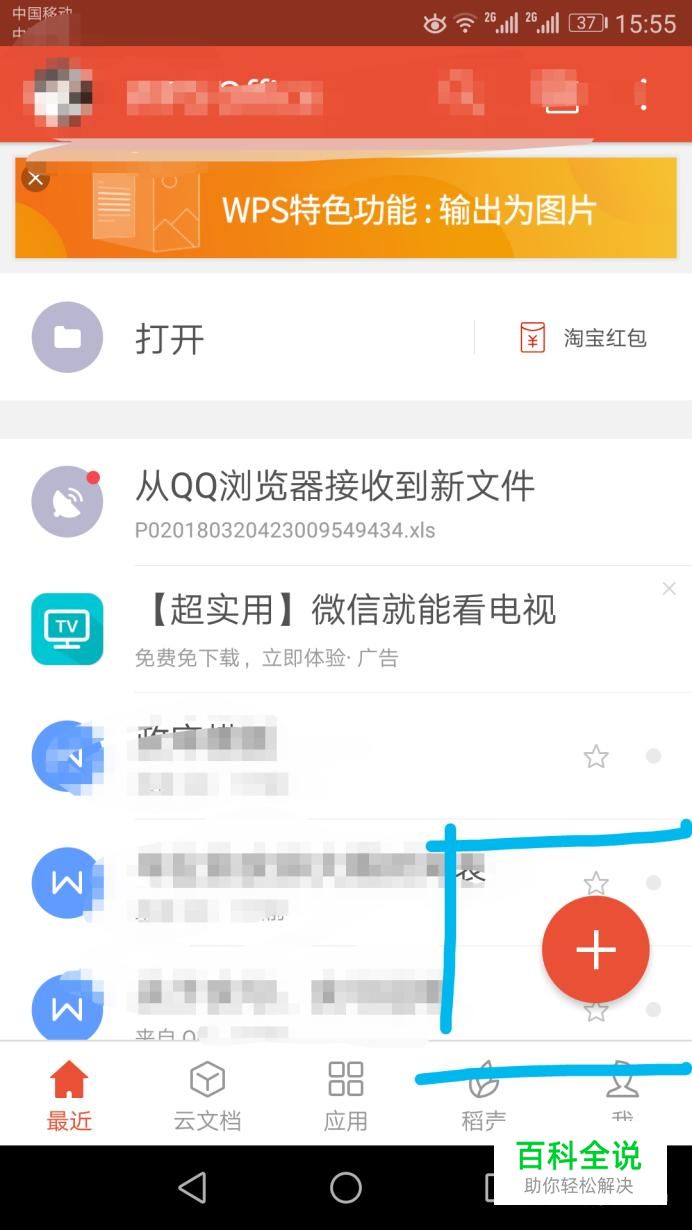Go to the system home screen
Viewport: 692px width, 1230px height.
(346, 1187)
